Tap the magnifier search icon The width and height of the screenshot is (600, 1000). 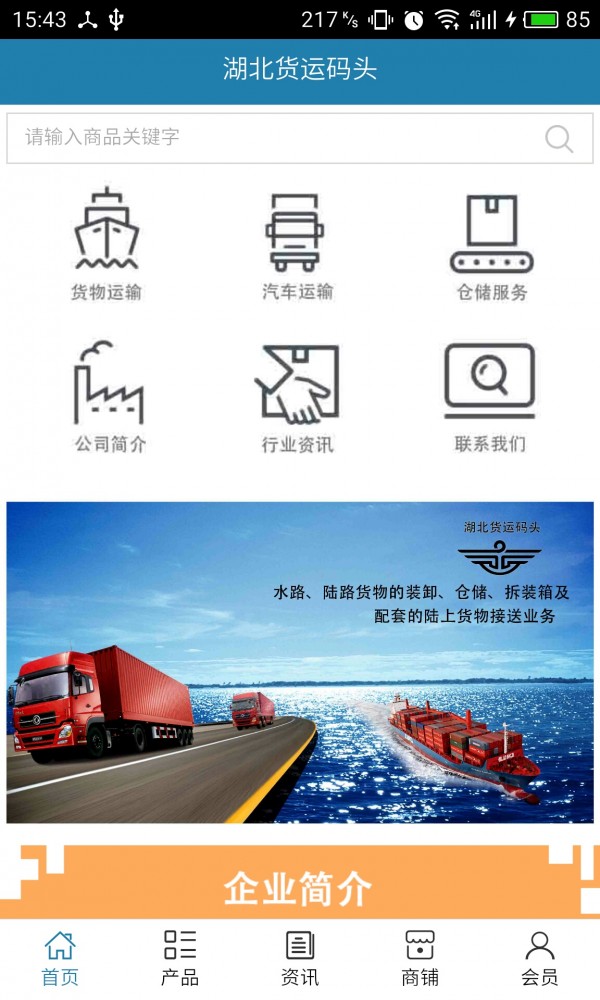[559, 139]
